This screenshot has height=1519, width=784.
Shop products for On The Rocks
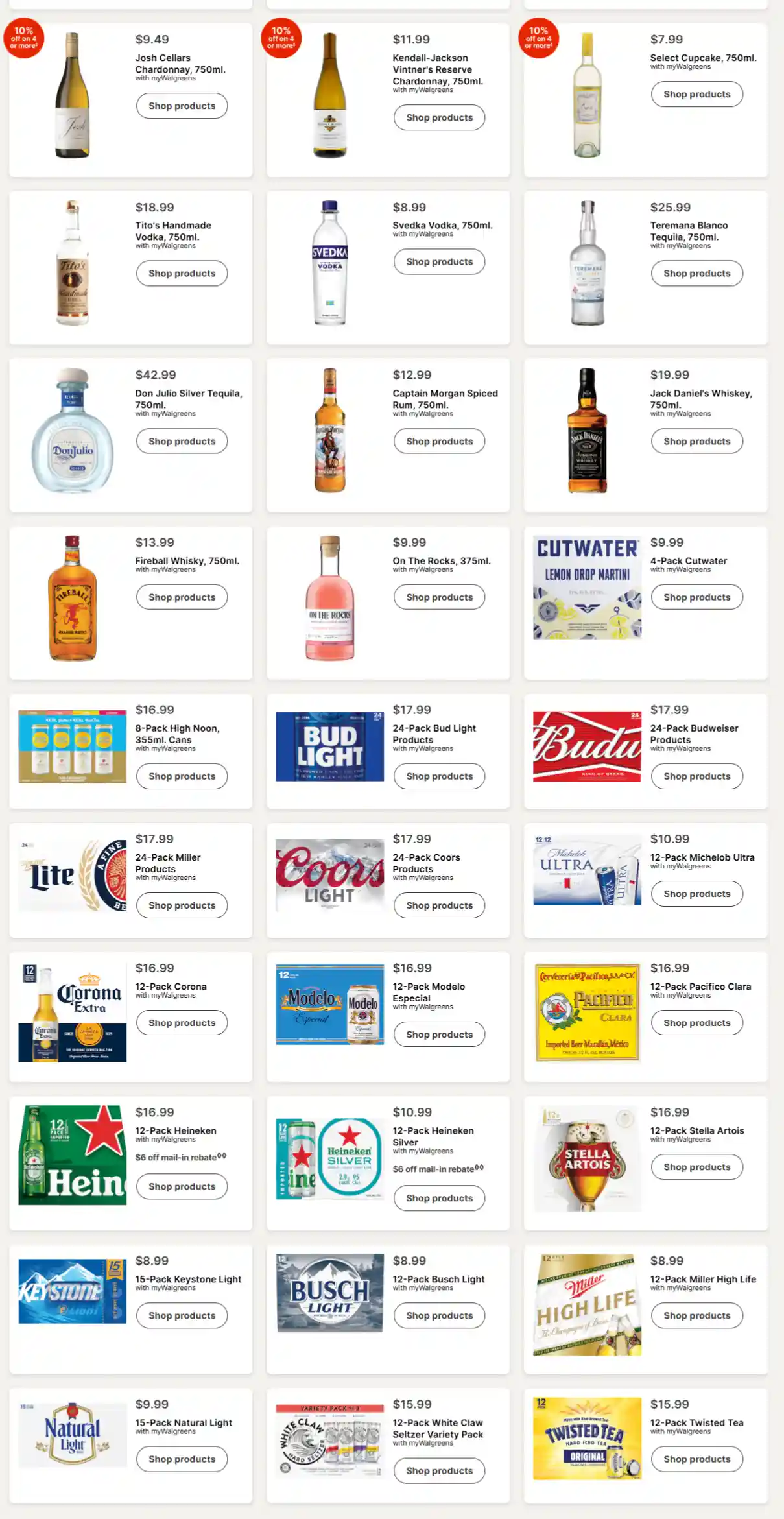point(439,597)
